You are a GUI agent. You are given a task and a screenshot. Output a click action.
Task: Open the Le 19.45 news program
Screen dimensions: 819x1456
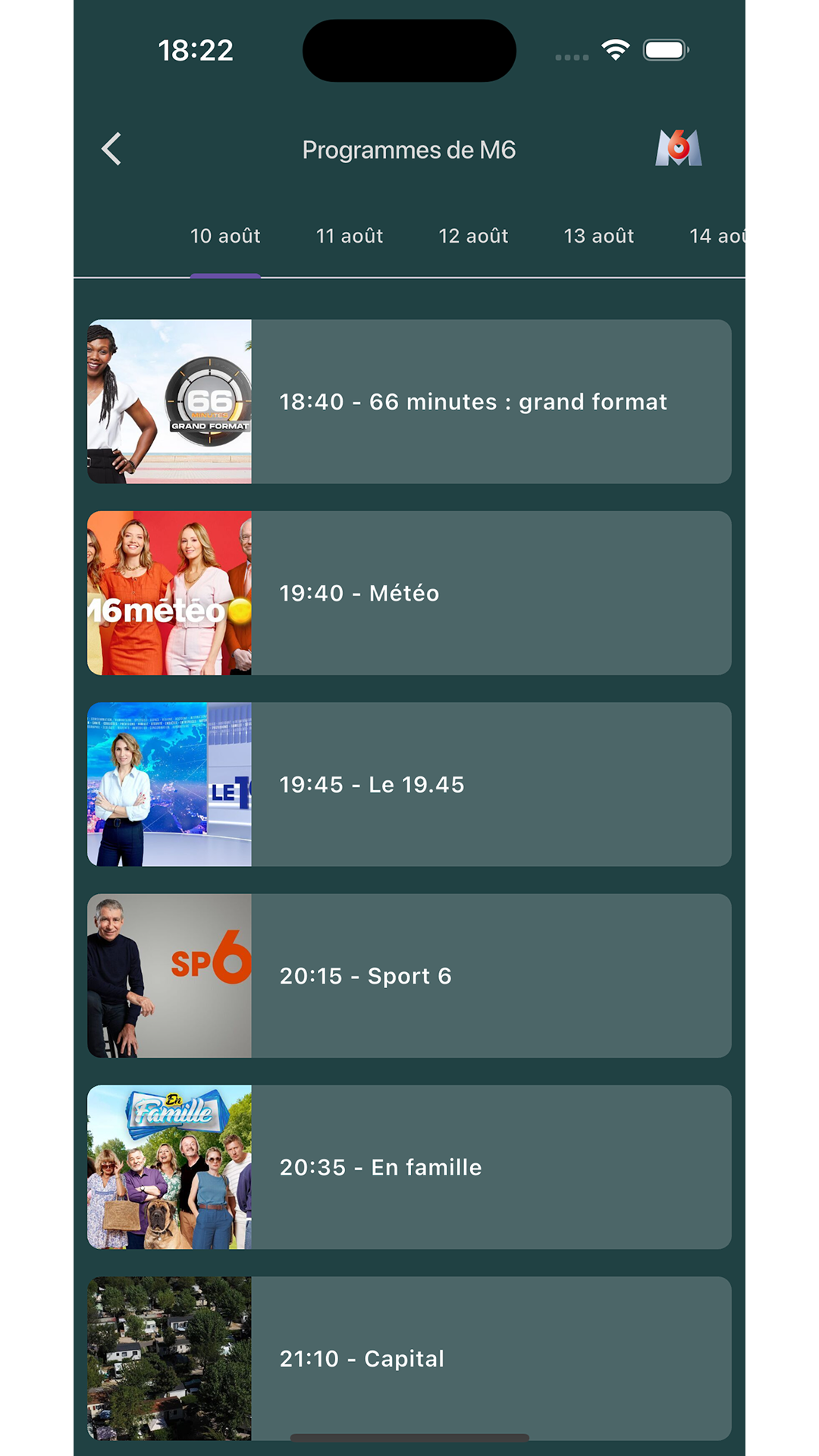409,785
